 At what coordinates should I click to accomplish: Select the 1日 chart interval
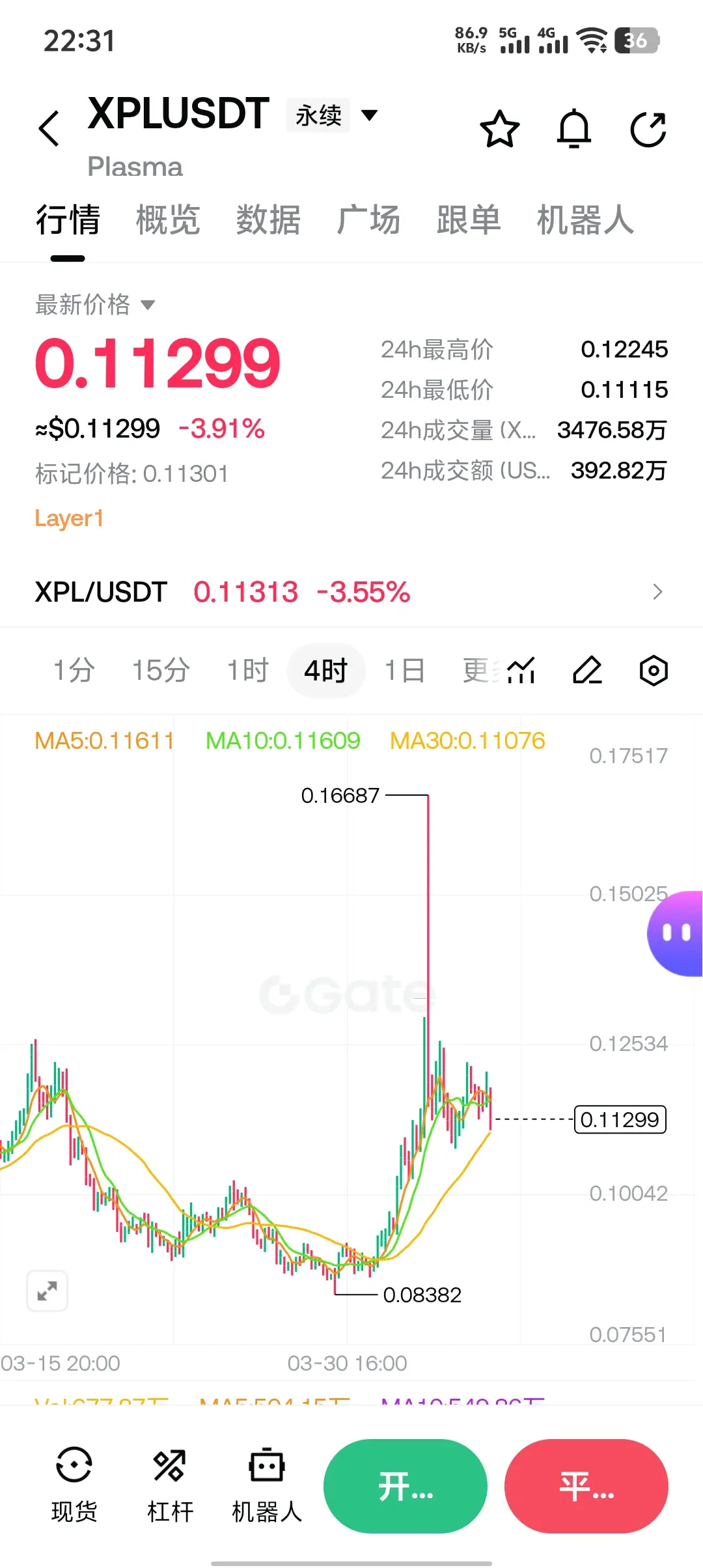tap(404, 670)
